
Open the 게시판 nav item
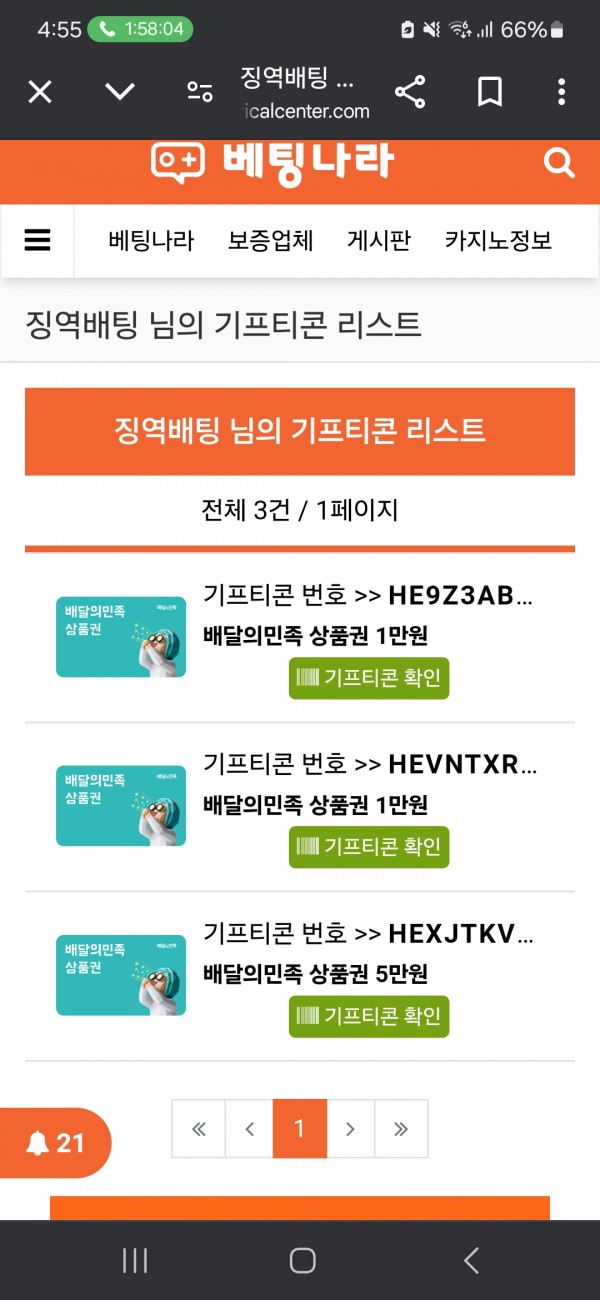[x=379, y=241]
